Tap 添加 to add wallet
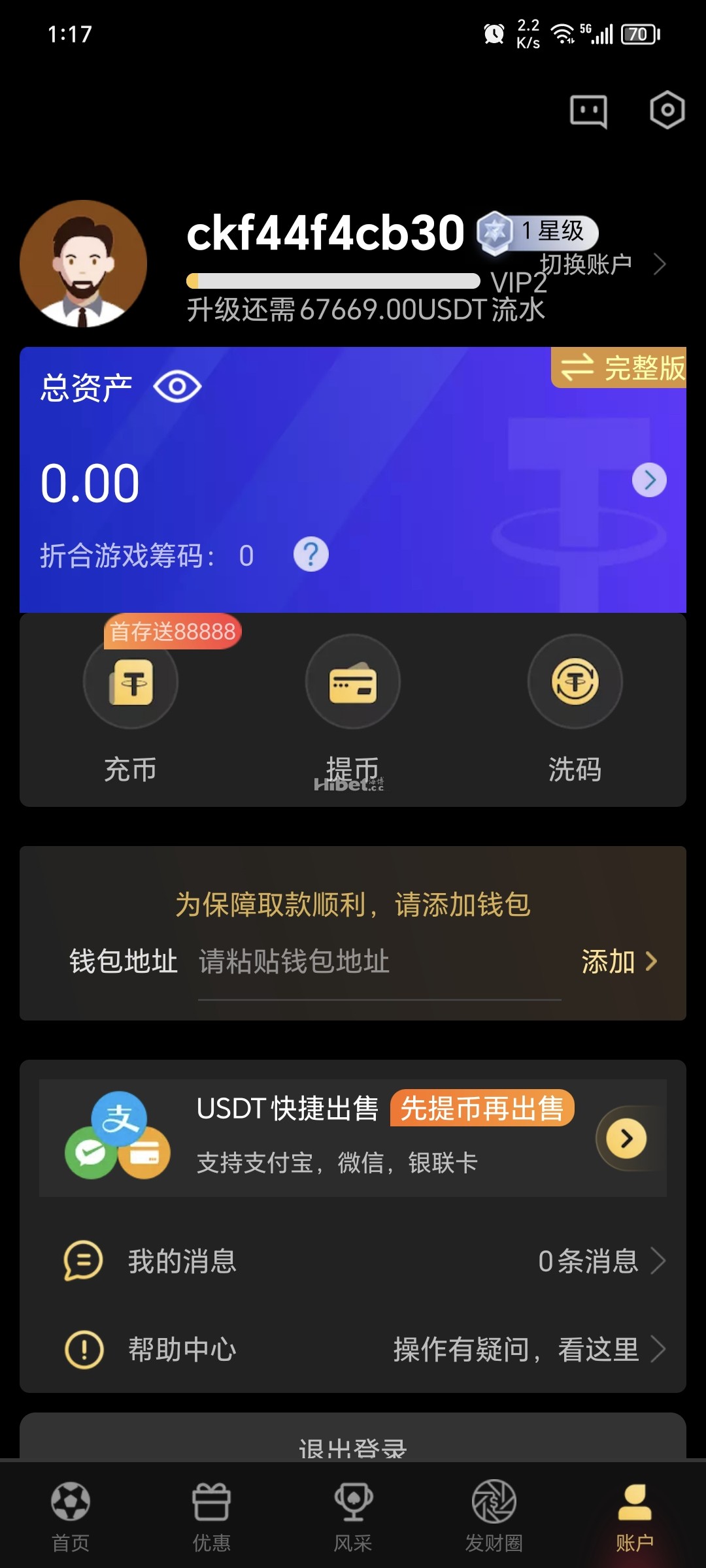The height and width of the screenshot is (1568, 706). pyautogui.click(x=618, y=962)
